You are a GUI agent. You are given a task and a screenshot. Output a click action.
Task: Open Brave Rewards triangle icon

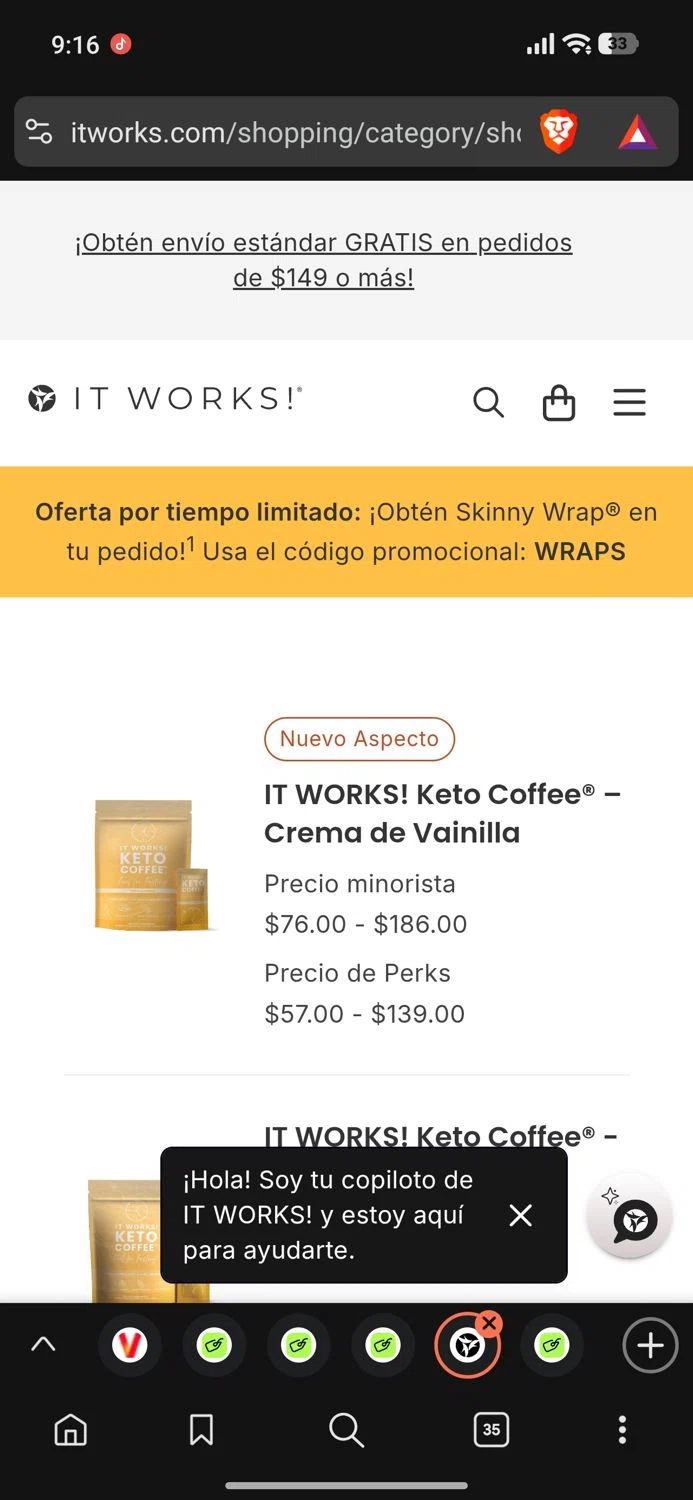[x=637, y=132]
